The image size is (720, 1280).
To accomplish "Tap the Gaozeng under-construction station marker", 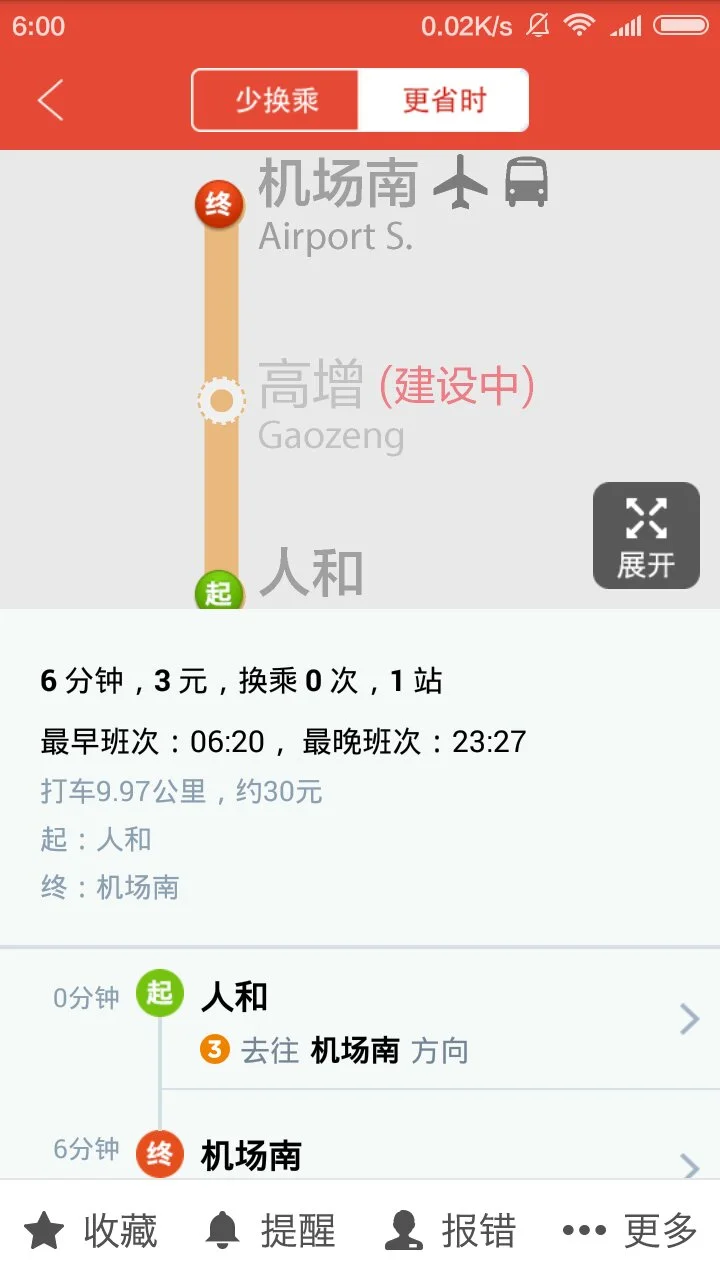I will pos(220,399).
